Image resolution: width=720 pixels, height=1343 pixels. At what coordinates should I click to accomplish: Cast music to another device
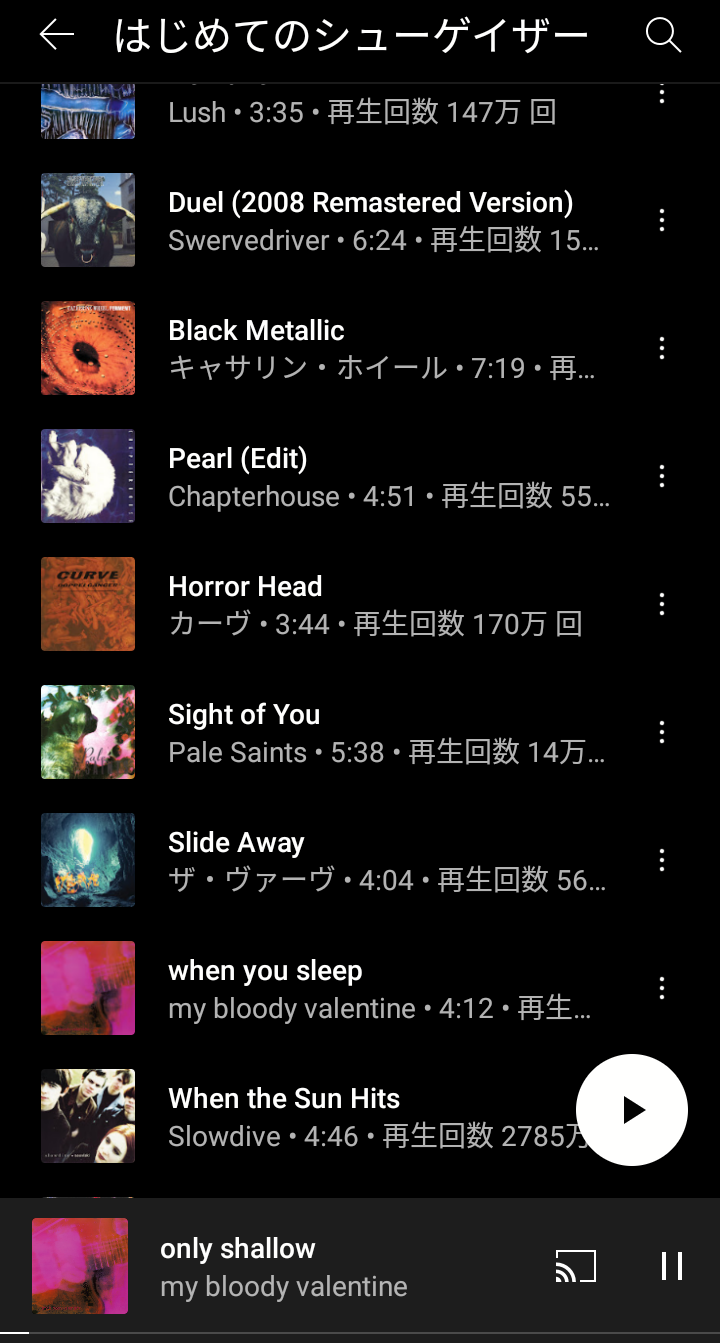click(575, 1266)
